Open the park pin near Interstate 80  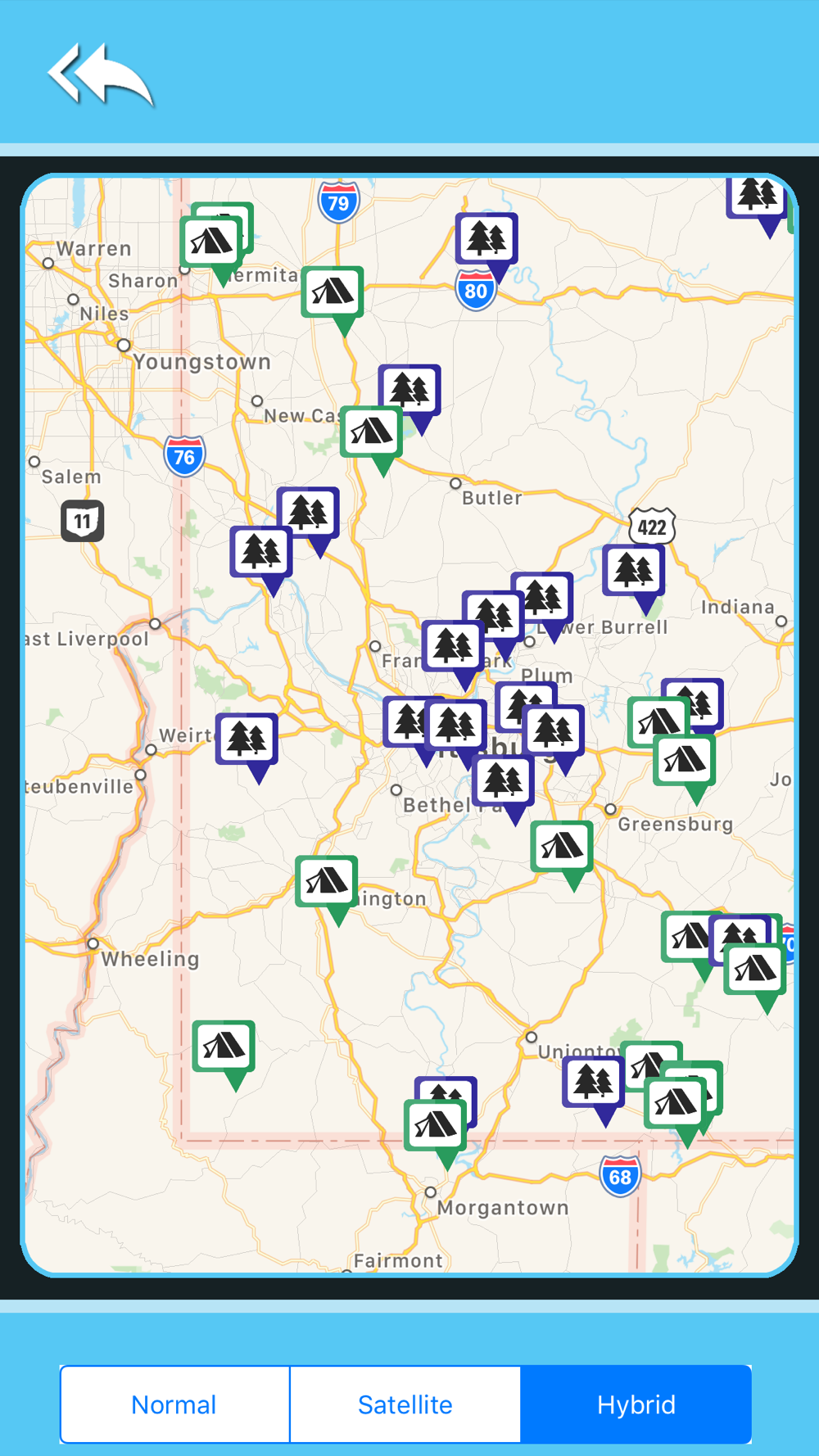(486, 239)
